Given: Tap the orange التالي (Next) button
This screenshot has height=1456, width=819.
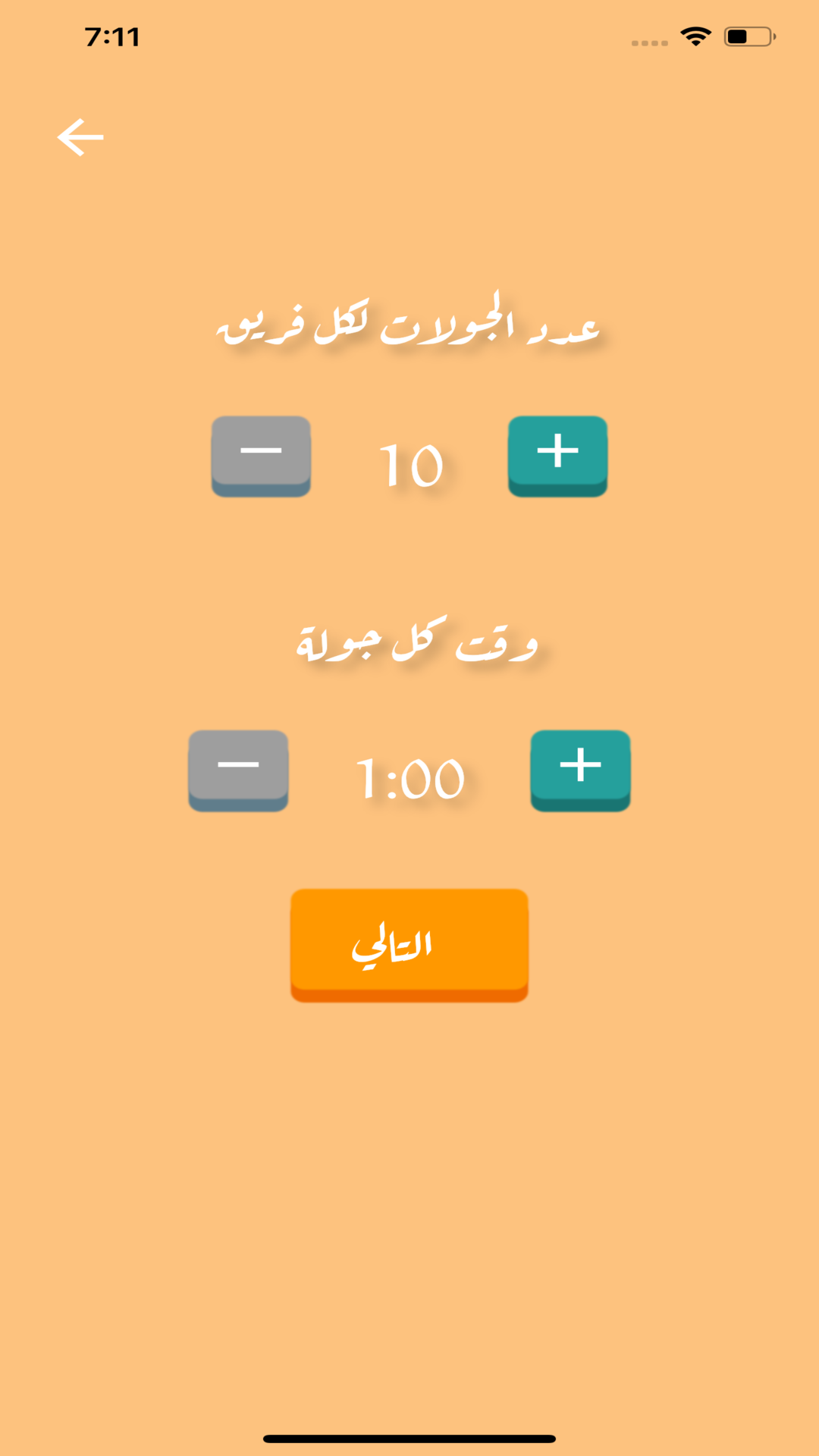Looking at the screenshot, I should [x=409, y=943].
